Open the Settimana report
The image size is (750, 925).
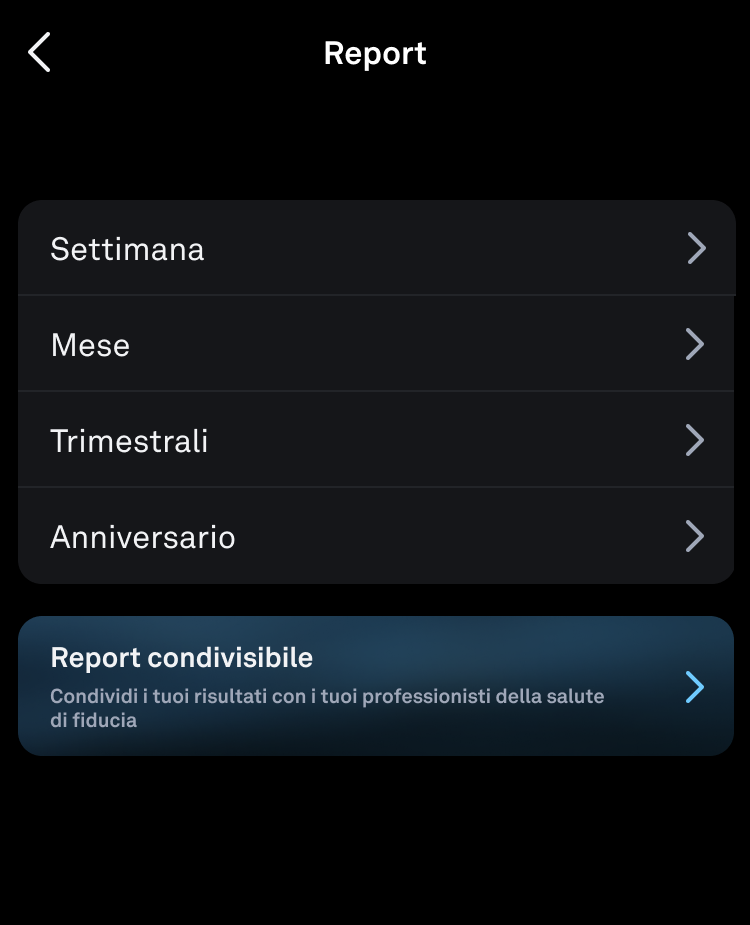click(376, 248)
